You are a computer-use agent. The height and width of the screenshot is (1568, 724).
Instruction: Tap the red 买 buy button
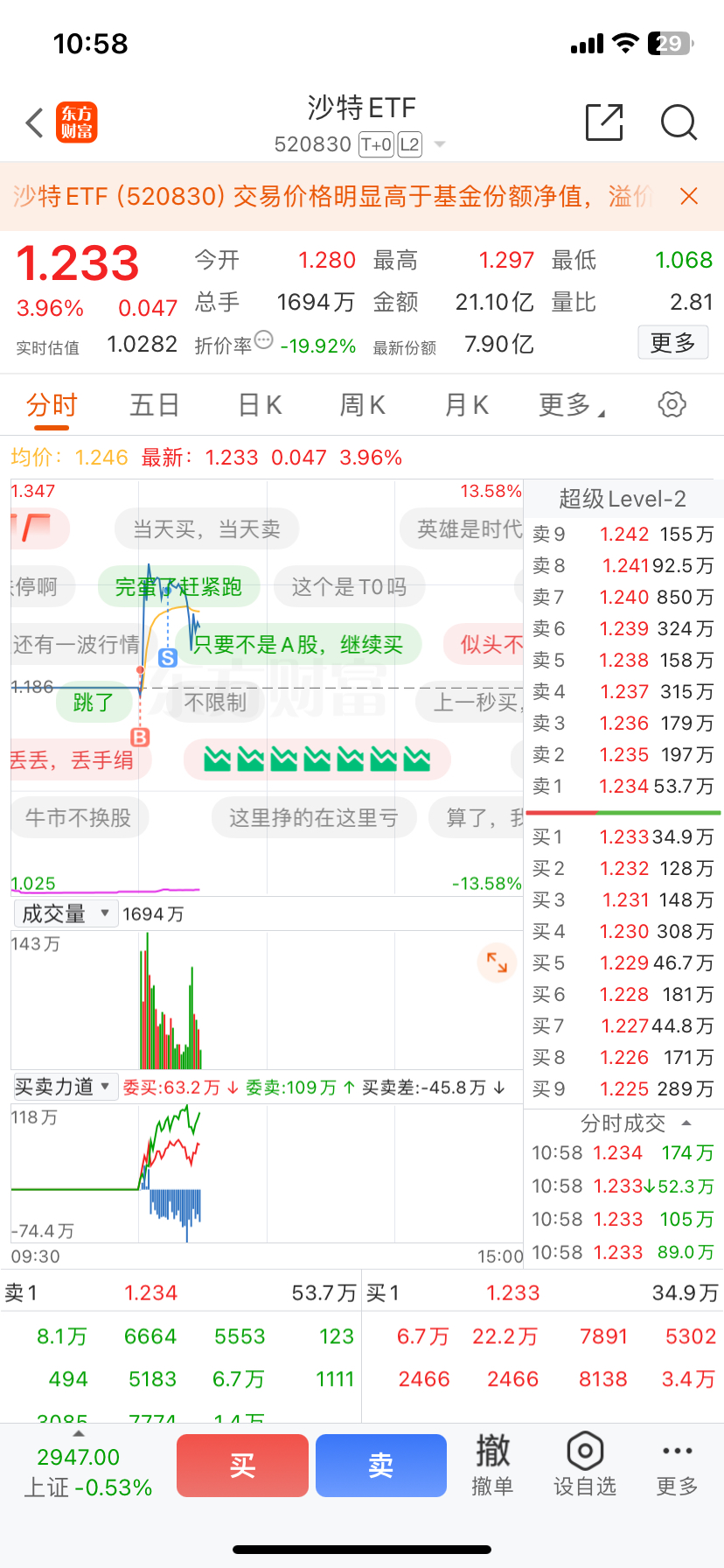242,1465
